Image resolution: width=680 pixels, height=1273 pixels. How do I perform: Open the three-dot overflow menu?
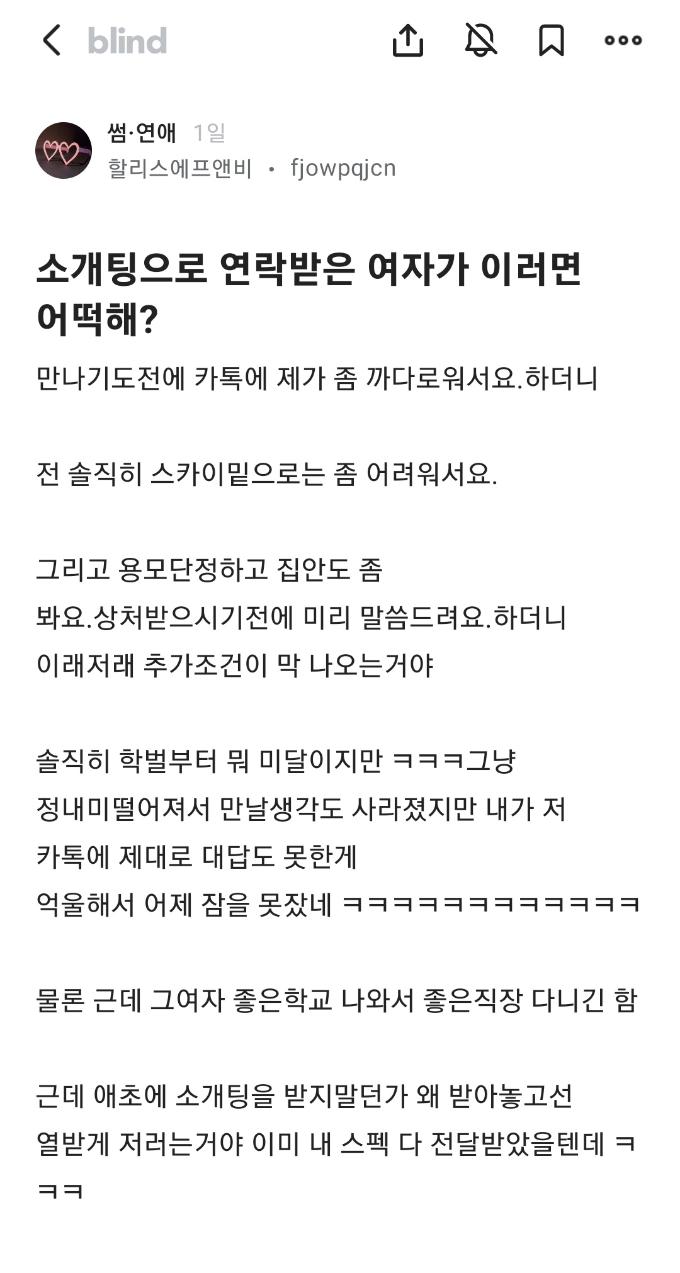pyautogui.click(x=623, y=41)
